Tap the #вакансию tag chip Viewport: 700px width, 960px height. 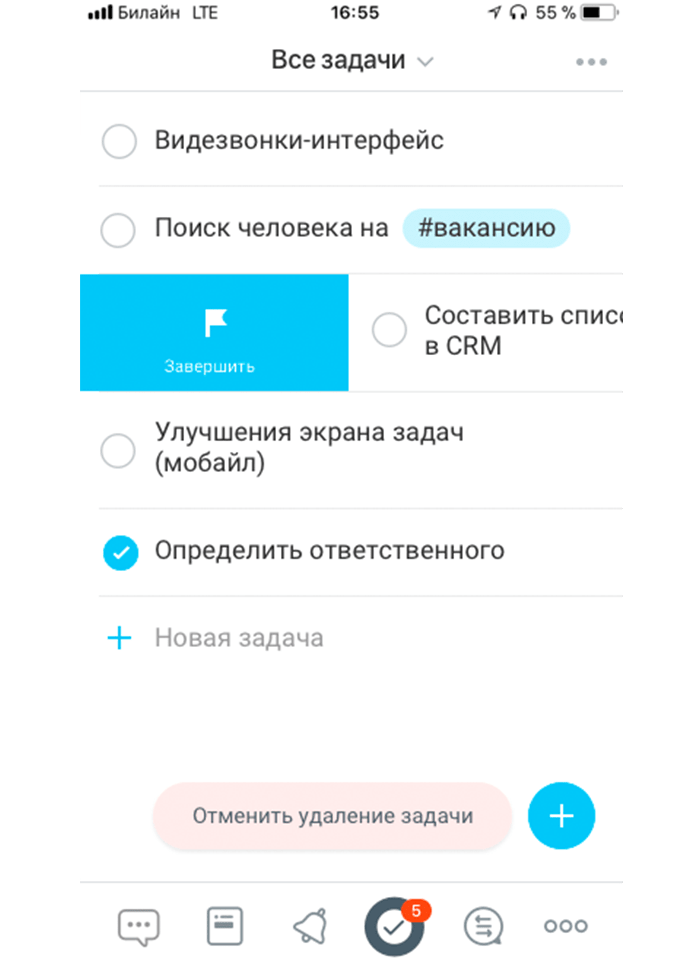tap(486, 229)
